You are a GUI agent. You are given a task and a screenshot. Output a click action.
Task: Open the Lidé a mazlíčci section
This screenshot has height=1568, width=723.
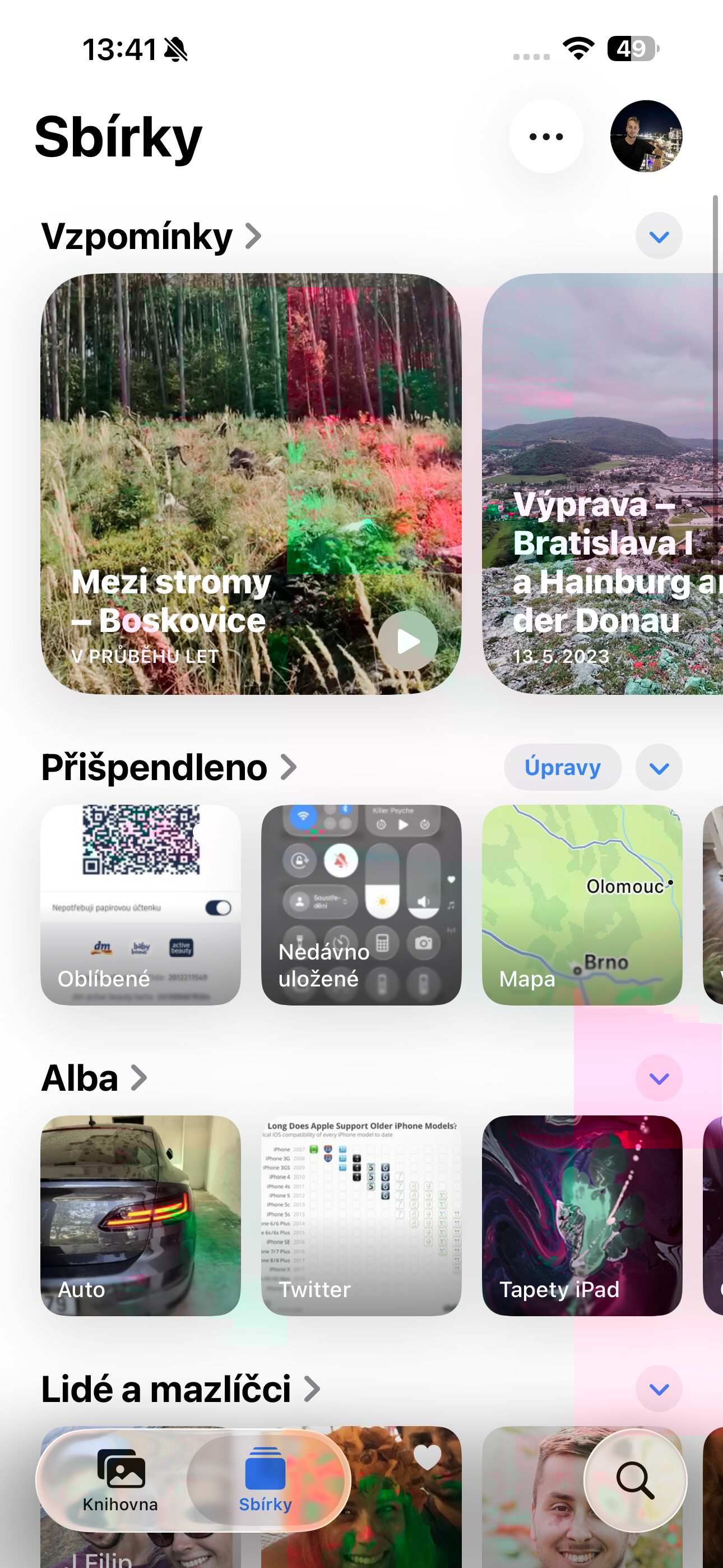[180, 1389]
